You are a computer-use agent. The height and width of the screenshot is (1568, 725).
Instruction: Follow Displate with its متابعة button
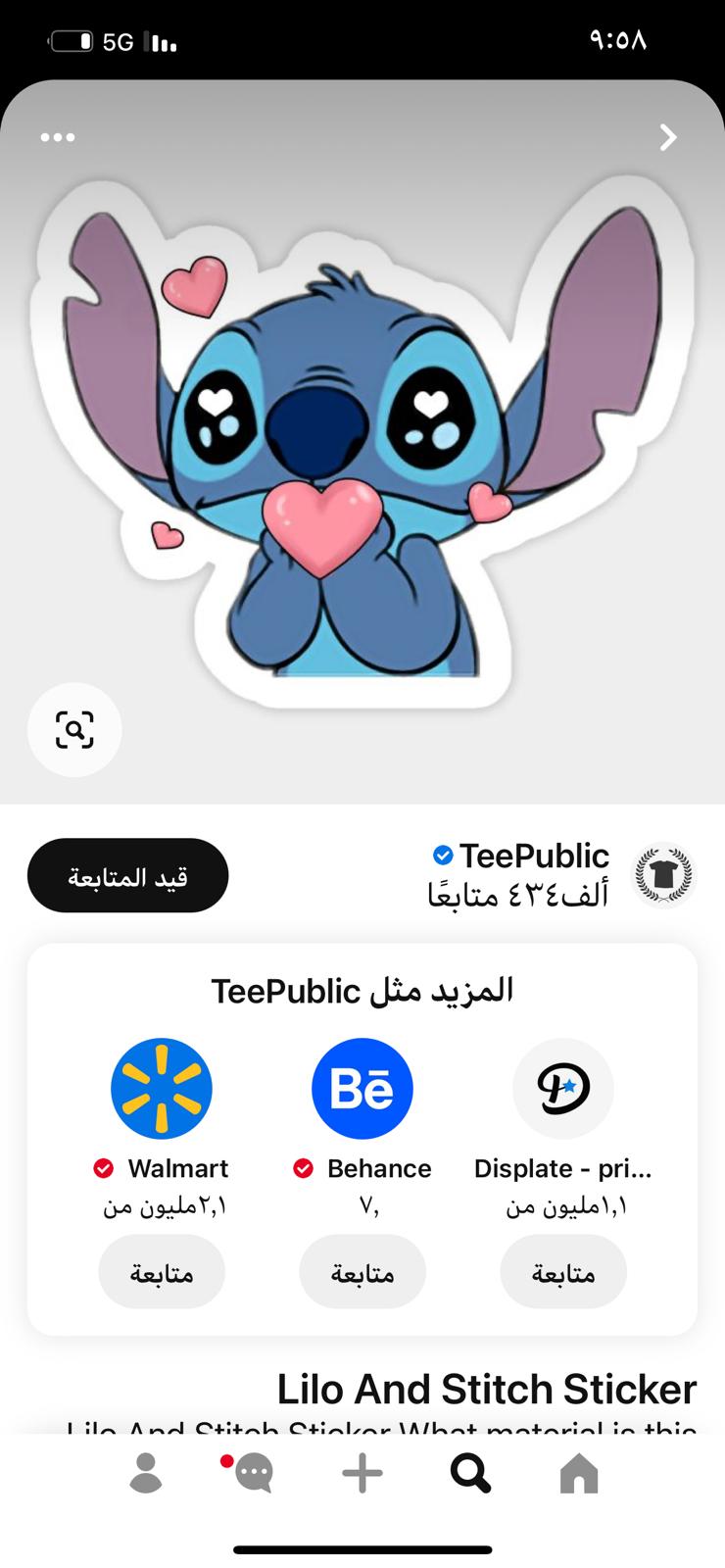tap(563, 1272)
